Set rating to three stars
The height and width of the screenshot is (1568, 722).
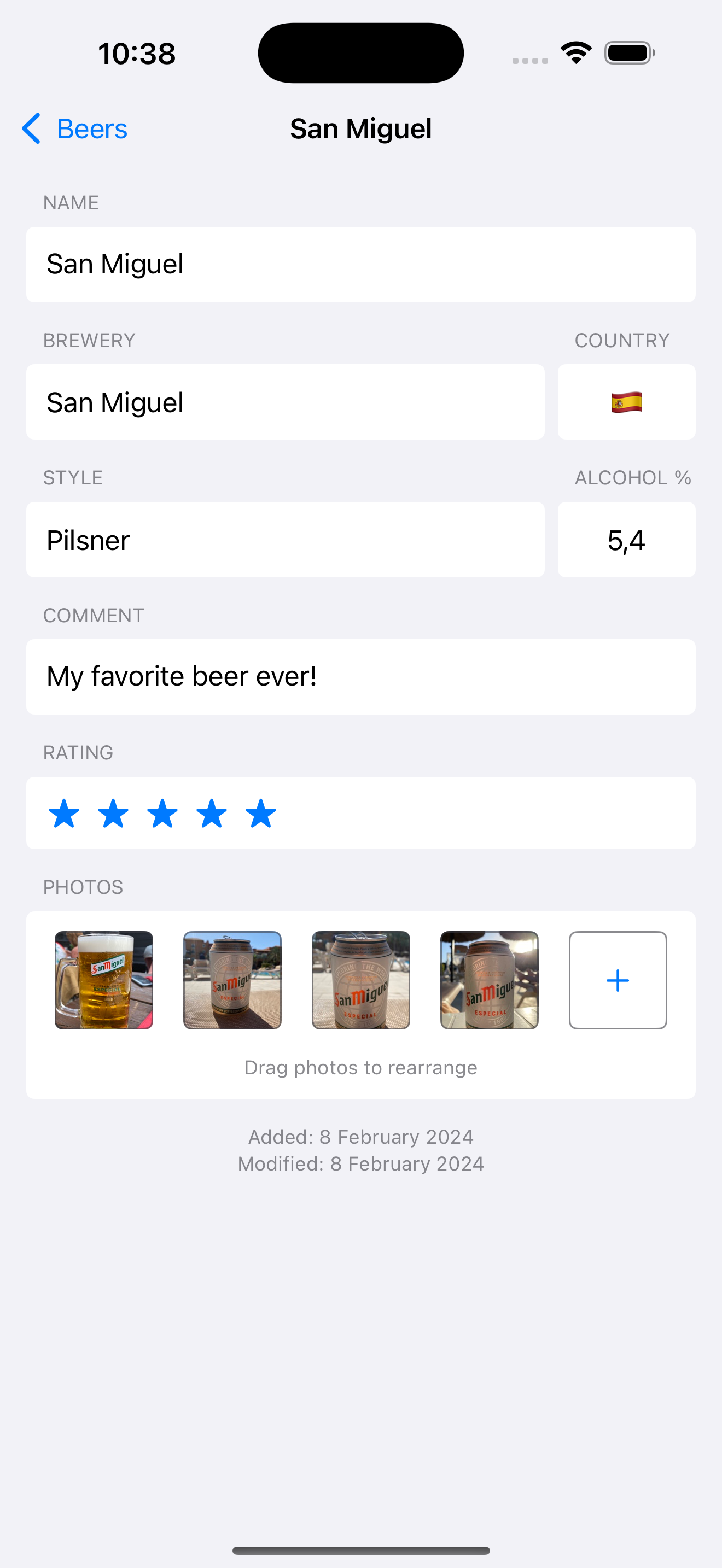point(162,814)
